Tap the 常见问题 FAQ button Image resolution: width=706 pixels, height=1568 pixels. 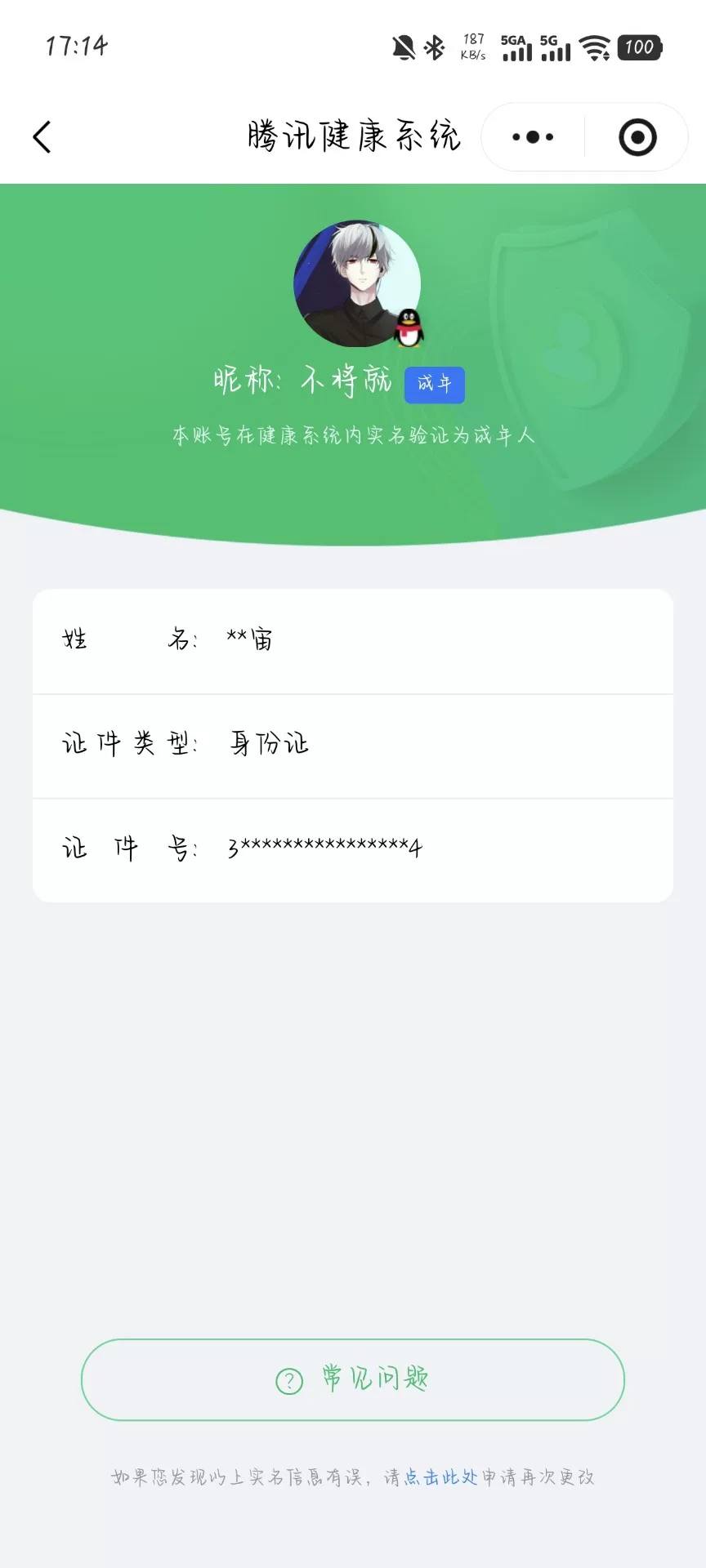(x=353, y=1379)
